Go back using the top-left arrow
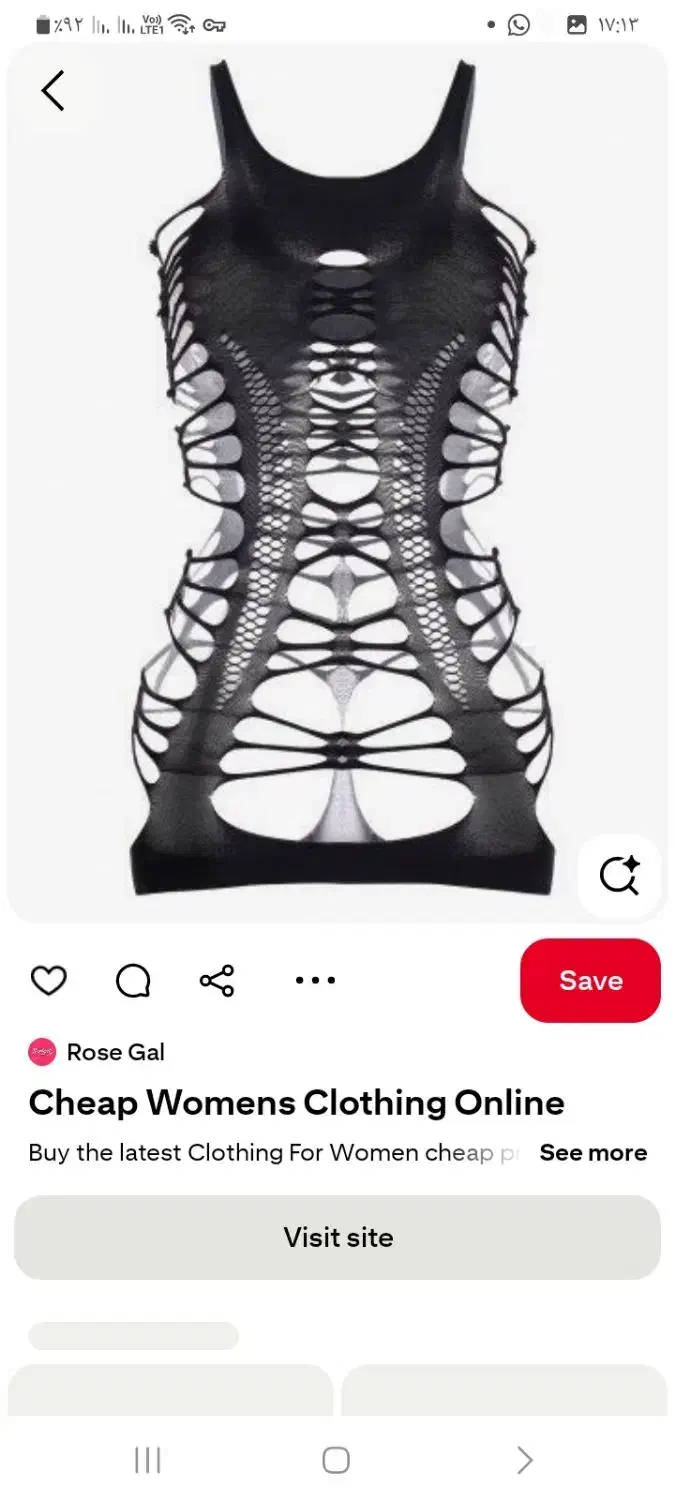Screen dimensions: 675x1500 (52, 91)
